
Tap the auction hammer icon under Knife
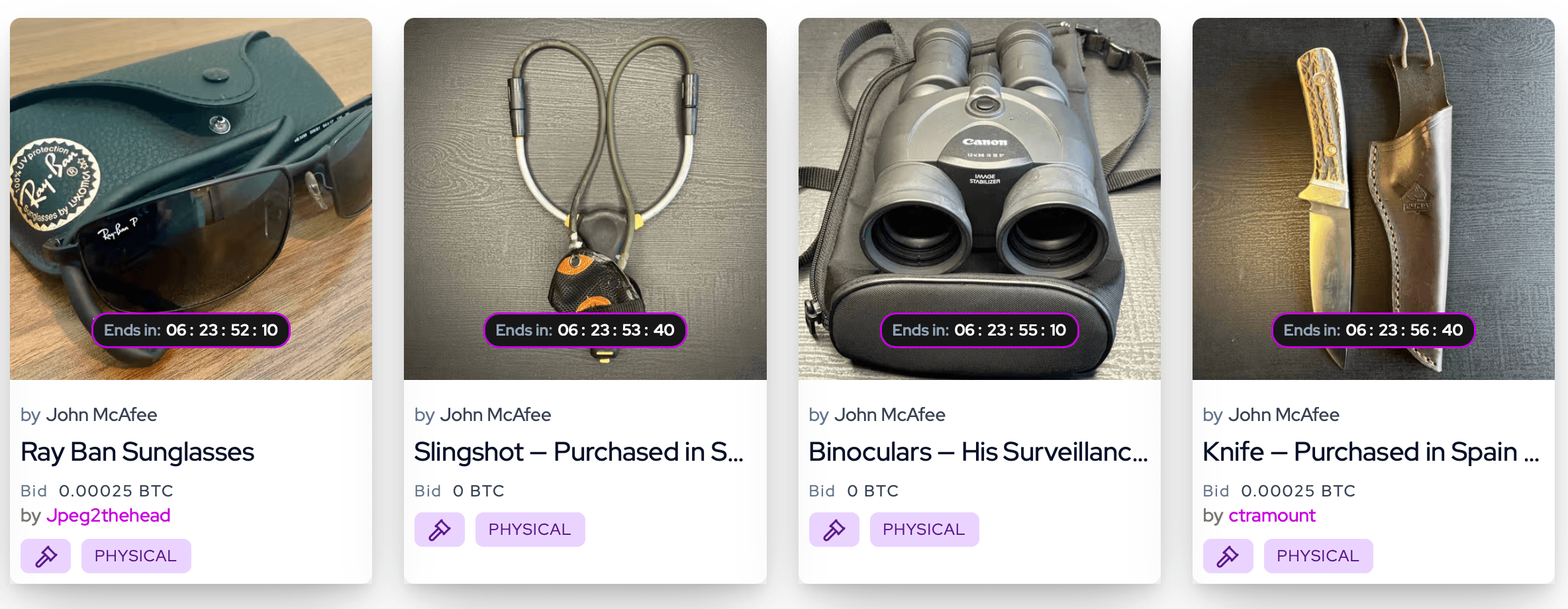1228,556
